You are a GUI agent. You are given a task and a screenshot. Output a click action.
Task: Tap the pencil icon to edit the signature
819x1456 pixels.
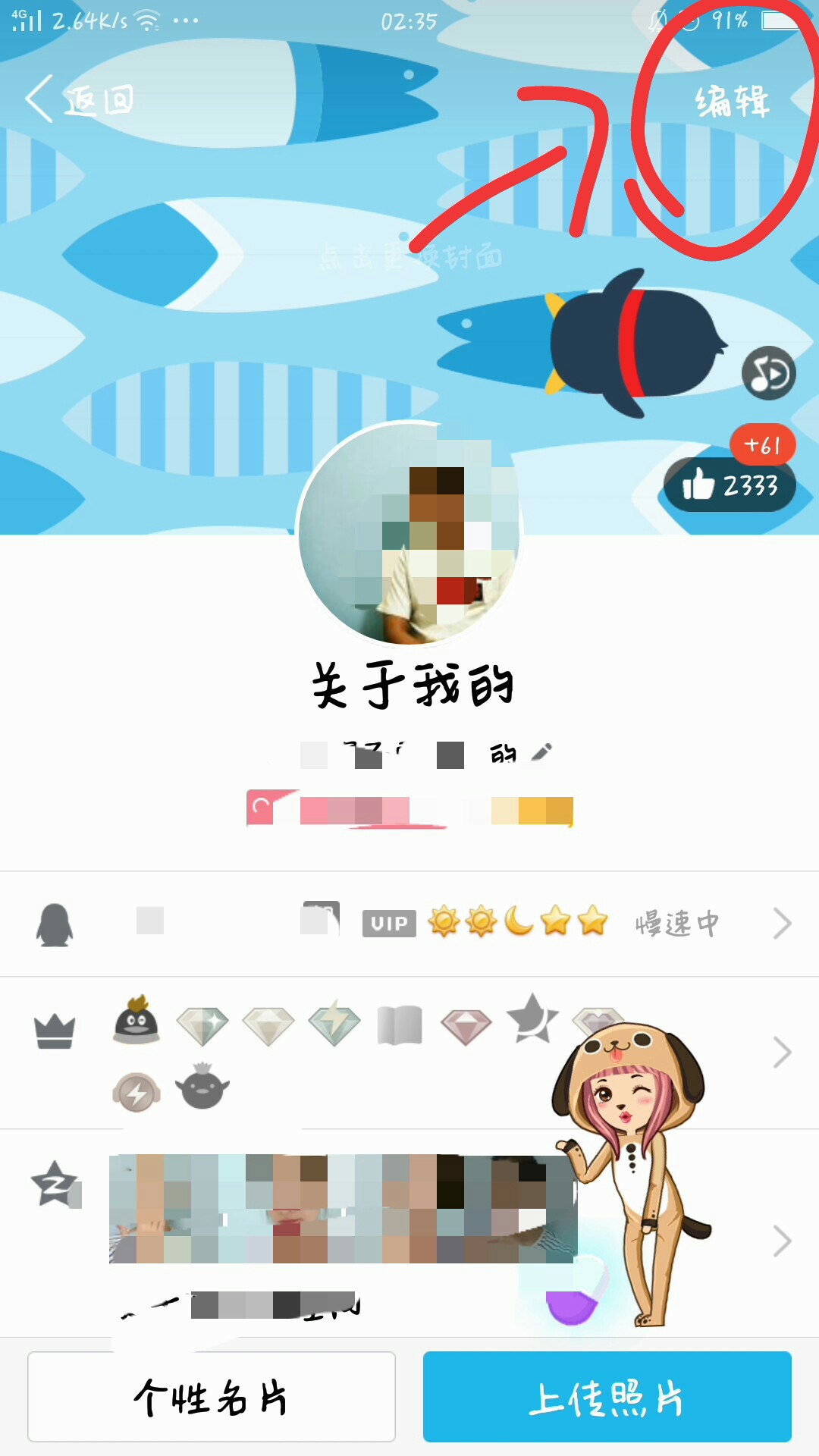[x=541, y=752]
